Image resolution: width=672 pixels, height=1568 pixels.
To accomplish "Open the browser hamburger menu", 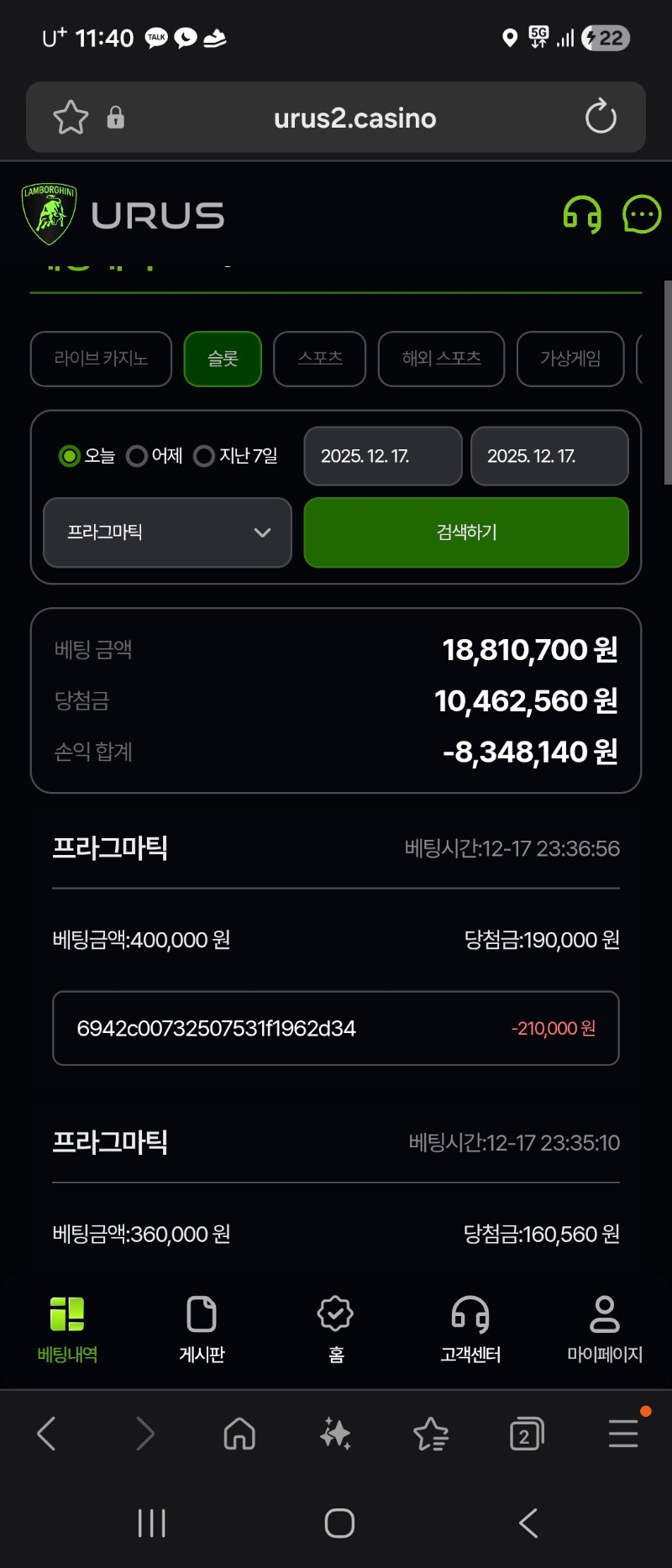I will coord(623,1434).
